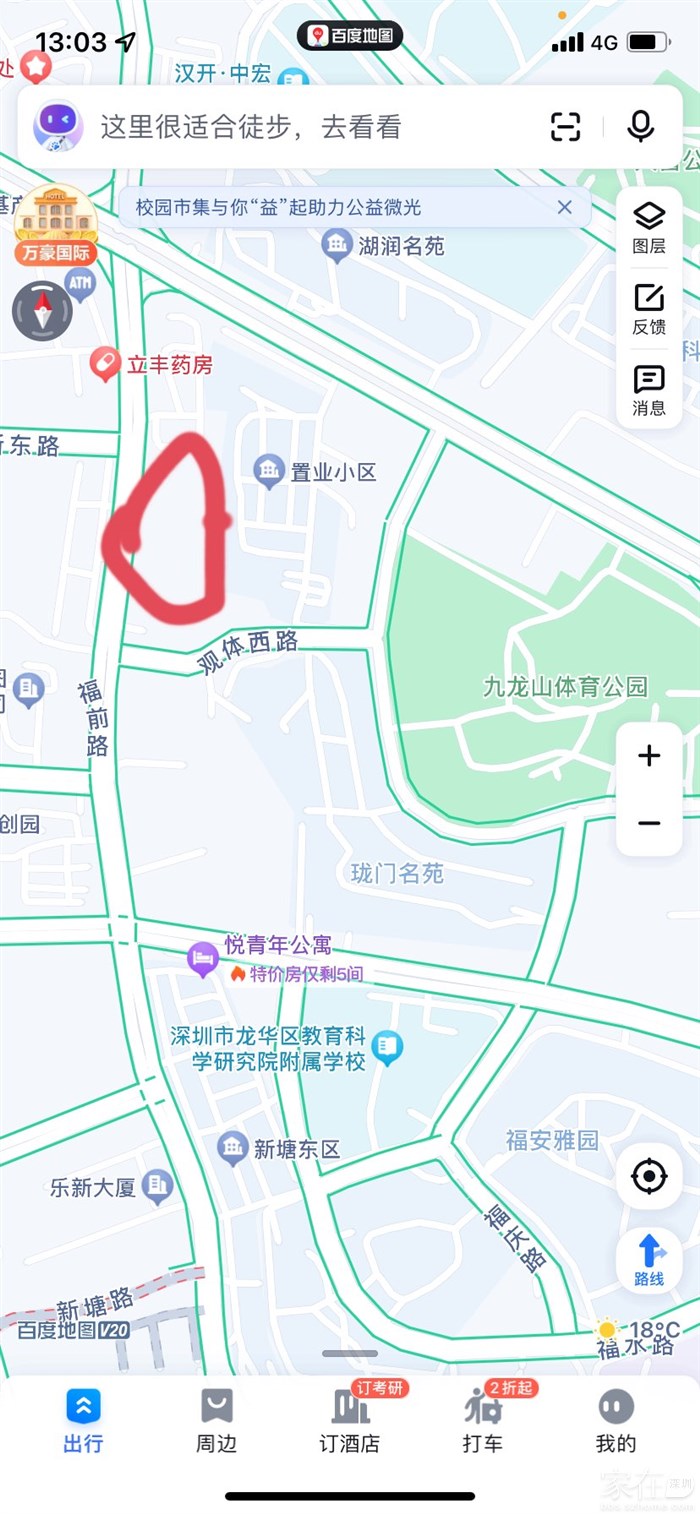Start voice search with the microphone
Screen dimensions: 700x1514
[640, 127]
